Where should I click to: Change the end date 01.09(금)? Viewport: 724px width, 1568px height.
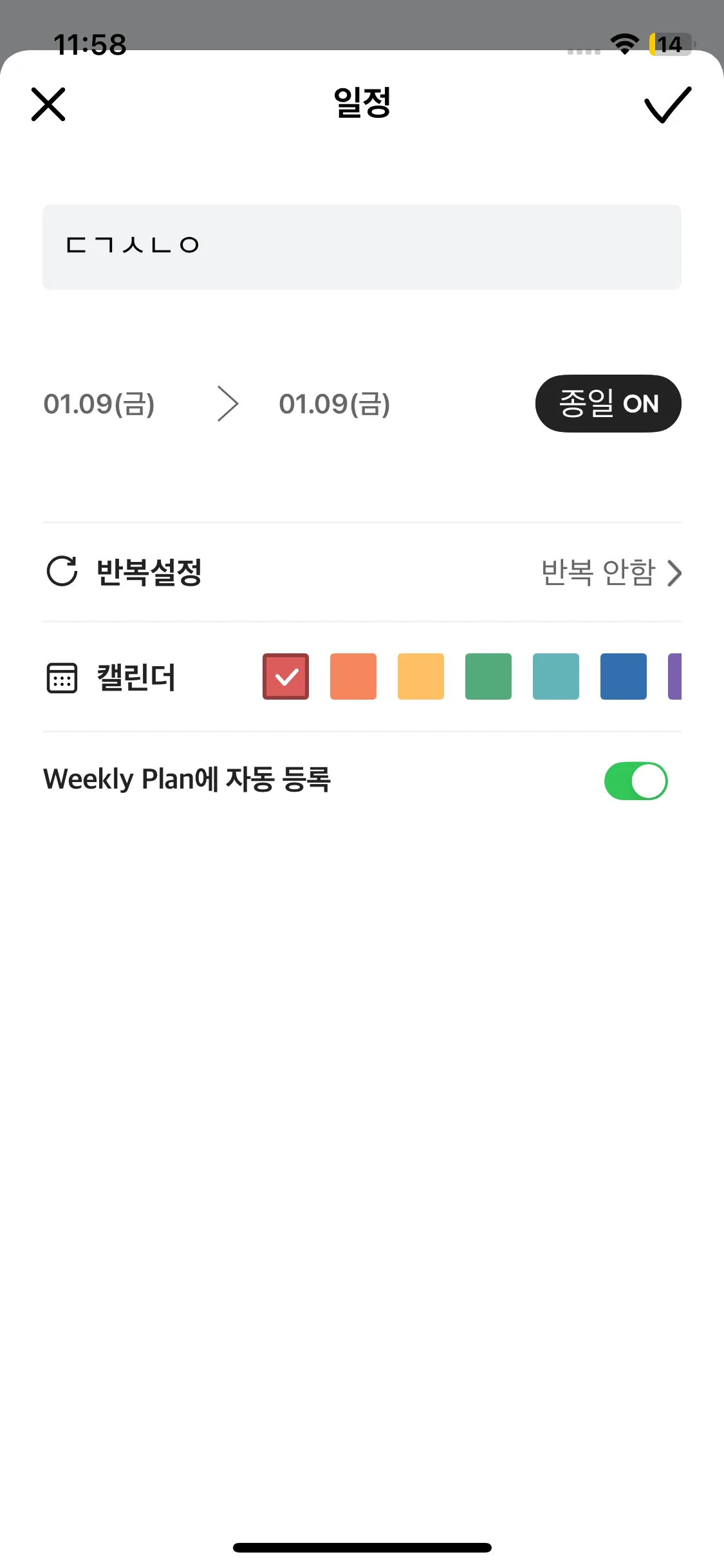point(335,404)
